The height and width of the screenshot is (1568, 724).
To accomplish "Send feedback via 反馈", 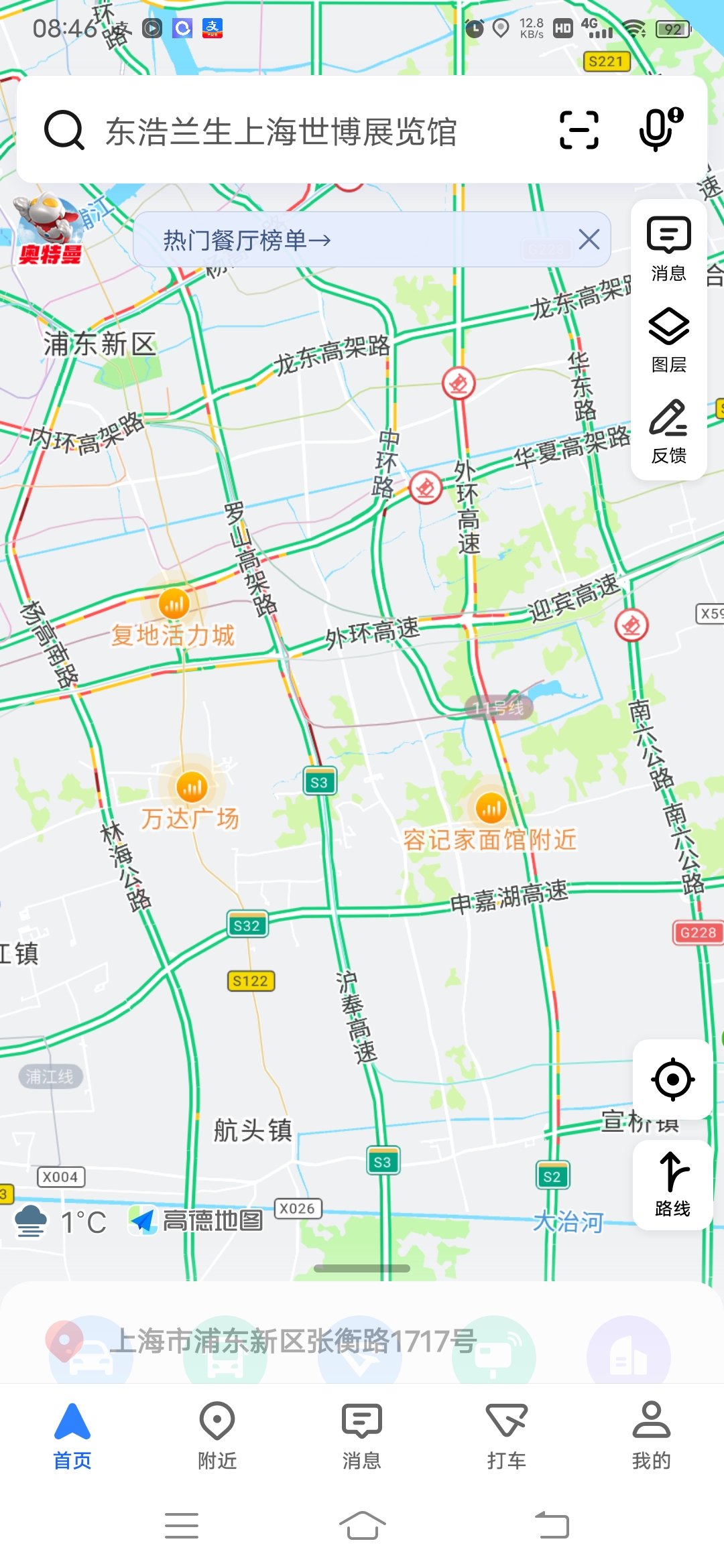I will pyautogui.click(x=668, y=431).
